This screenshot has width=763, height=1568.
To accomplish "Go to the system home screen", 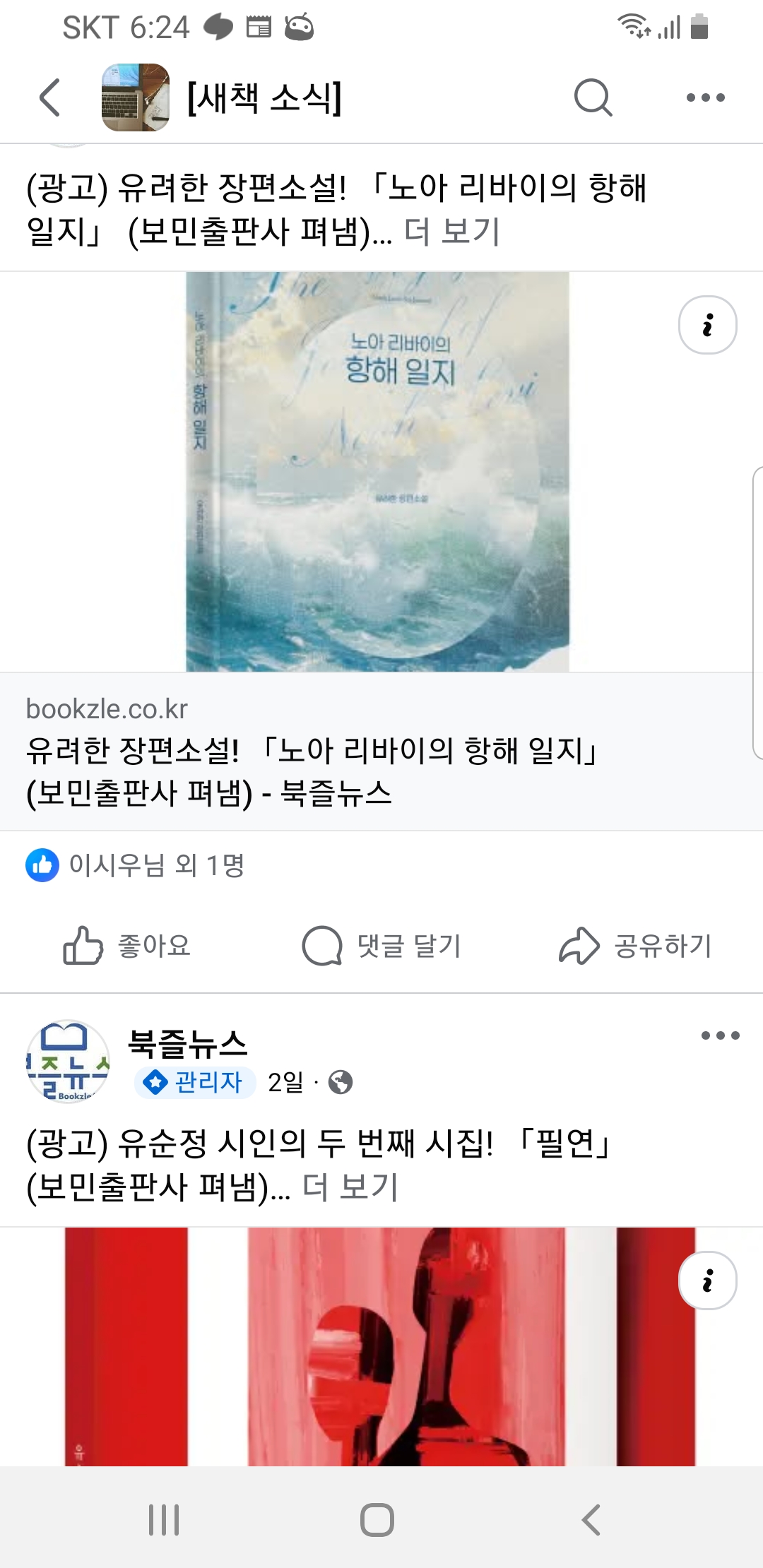I will tap(377, 1519).
